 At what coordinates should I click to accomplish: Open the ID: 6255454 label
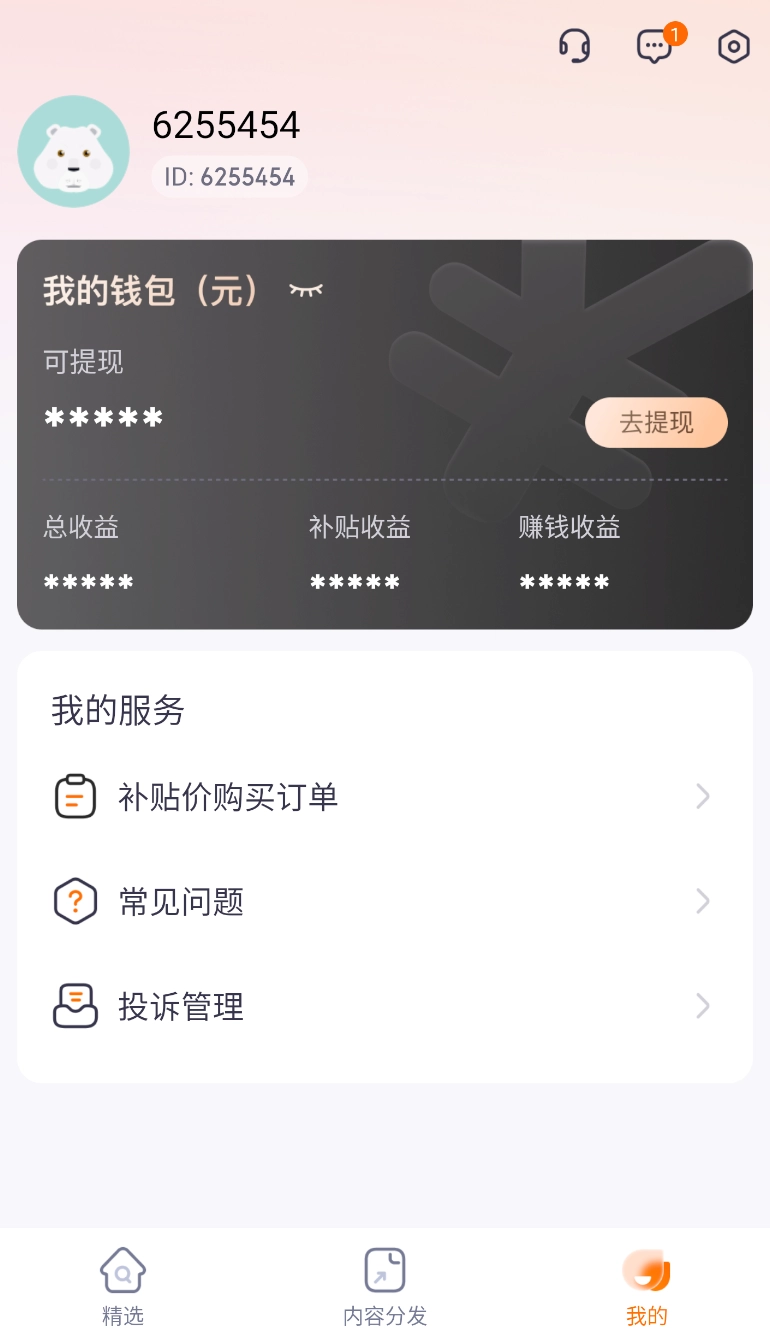(x=229, y=176)
